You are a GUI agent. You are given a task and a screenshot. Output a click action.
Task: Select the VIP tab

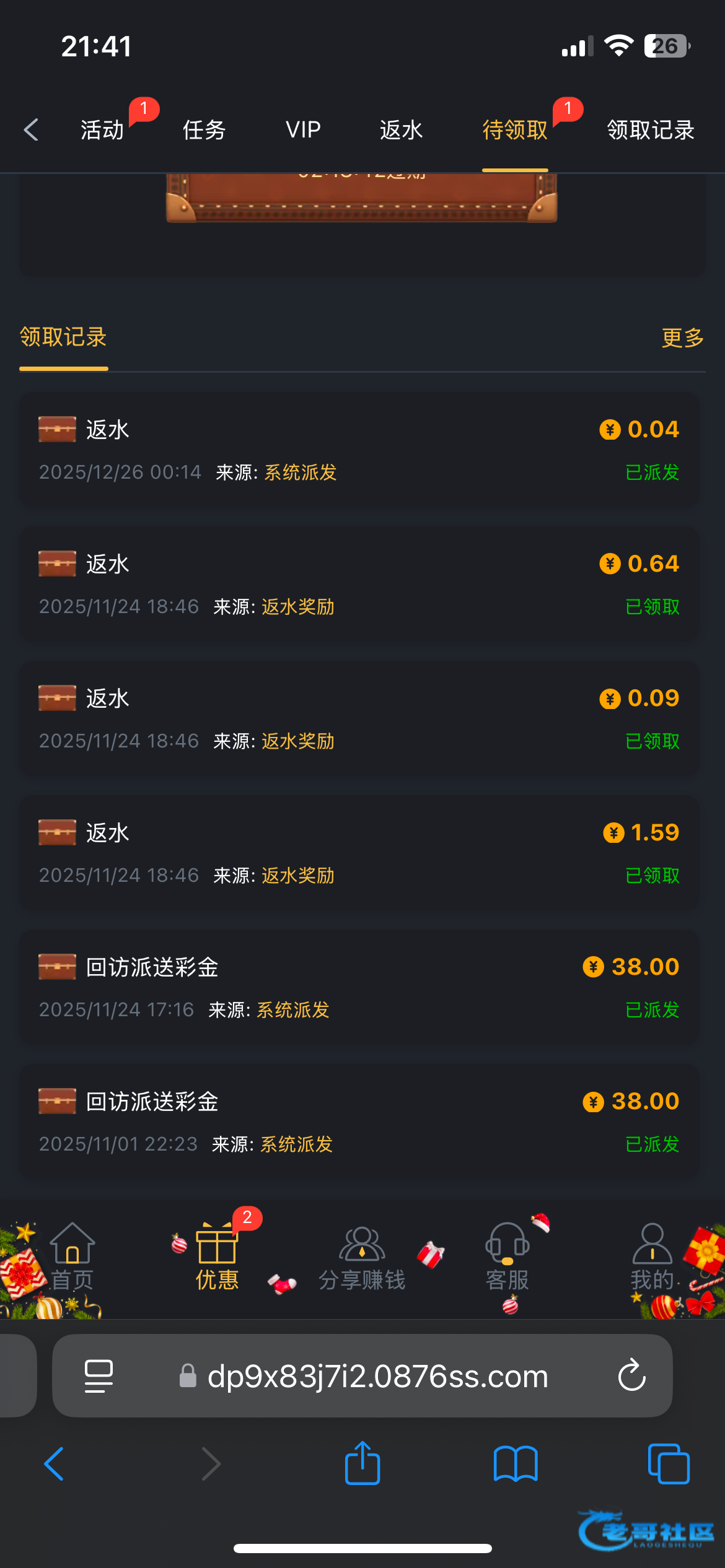click(303, 130)
